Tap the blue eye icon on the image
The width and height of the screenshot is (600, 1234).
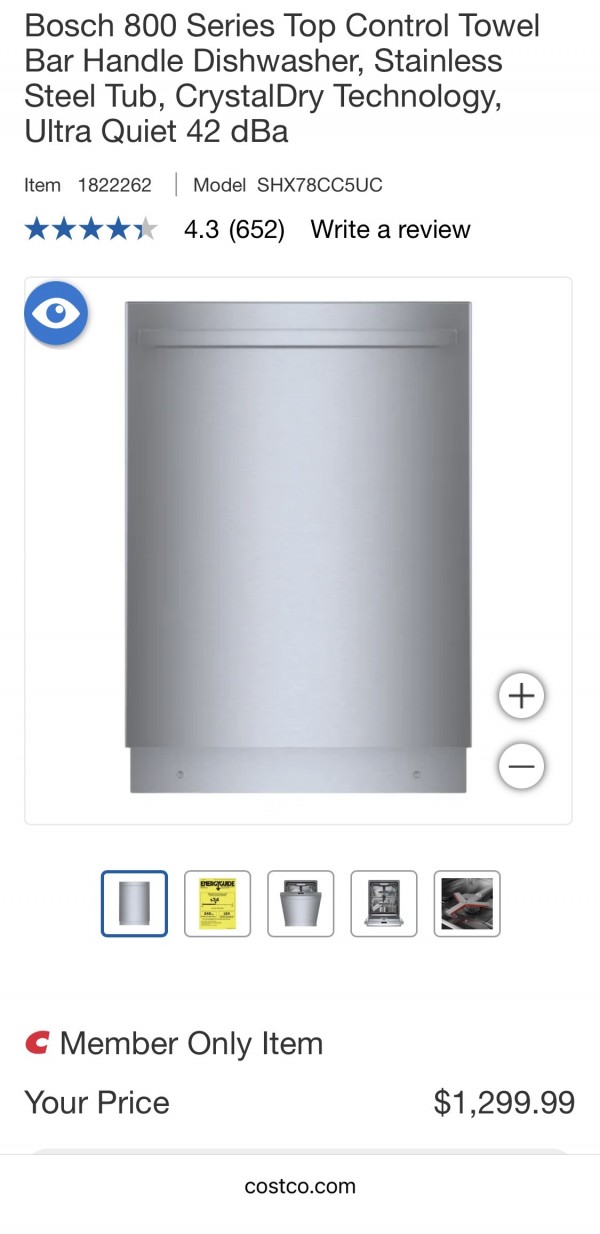click(56, 314)
